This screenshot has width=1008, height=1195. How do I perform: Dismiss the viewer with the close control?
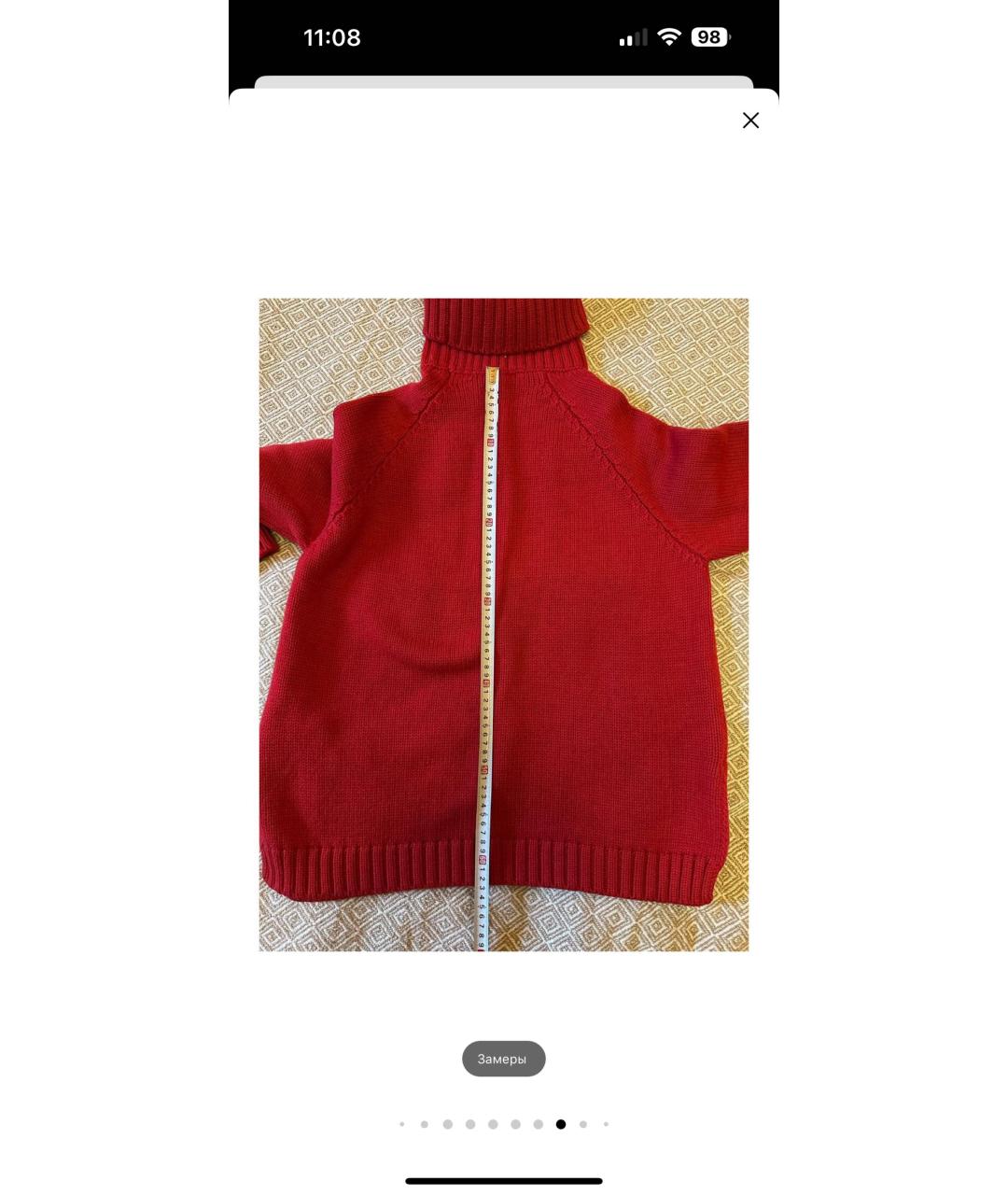(750, 120)
